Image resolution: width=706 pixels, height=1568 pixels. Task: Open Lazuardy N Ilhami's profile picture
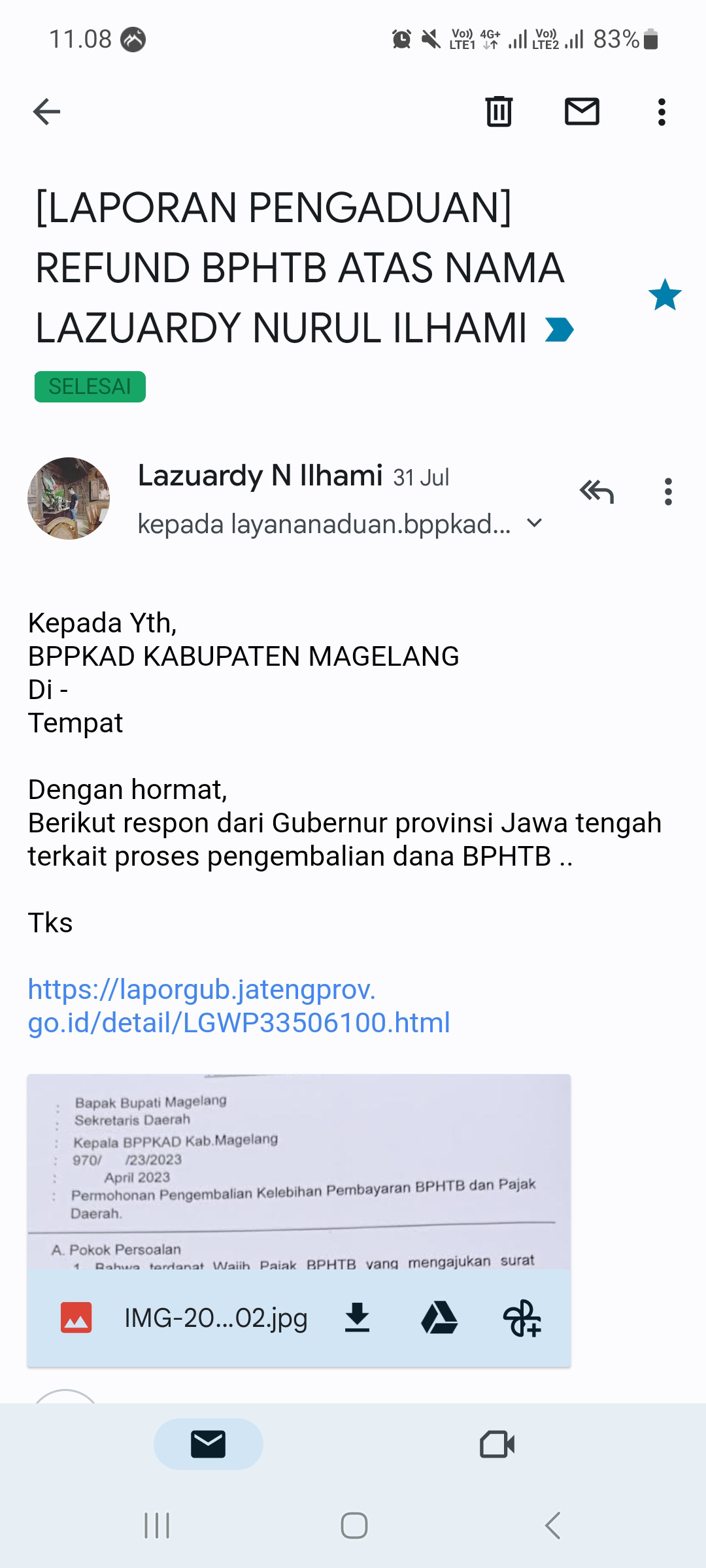pyautogui.click(x=69, y=498)
